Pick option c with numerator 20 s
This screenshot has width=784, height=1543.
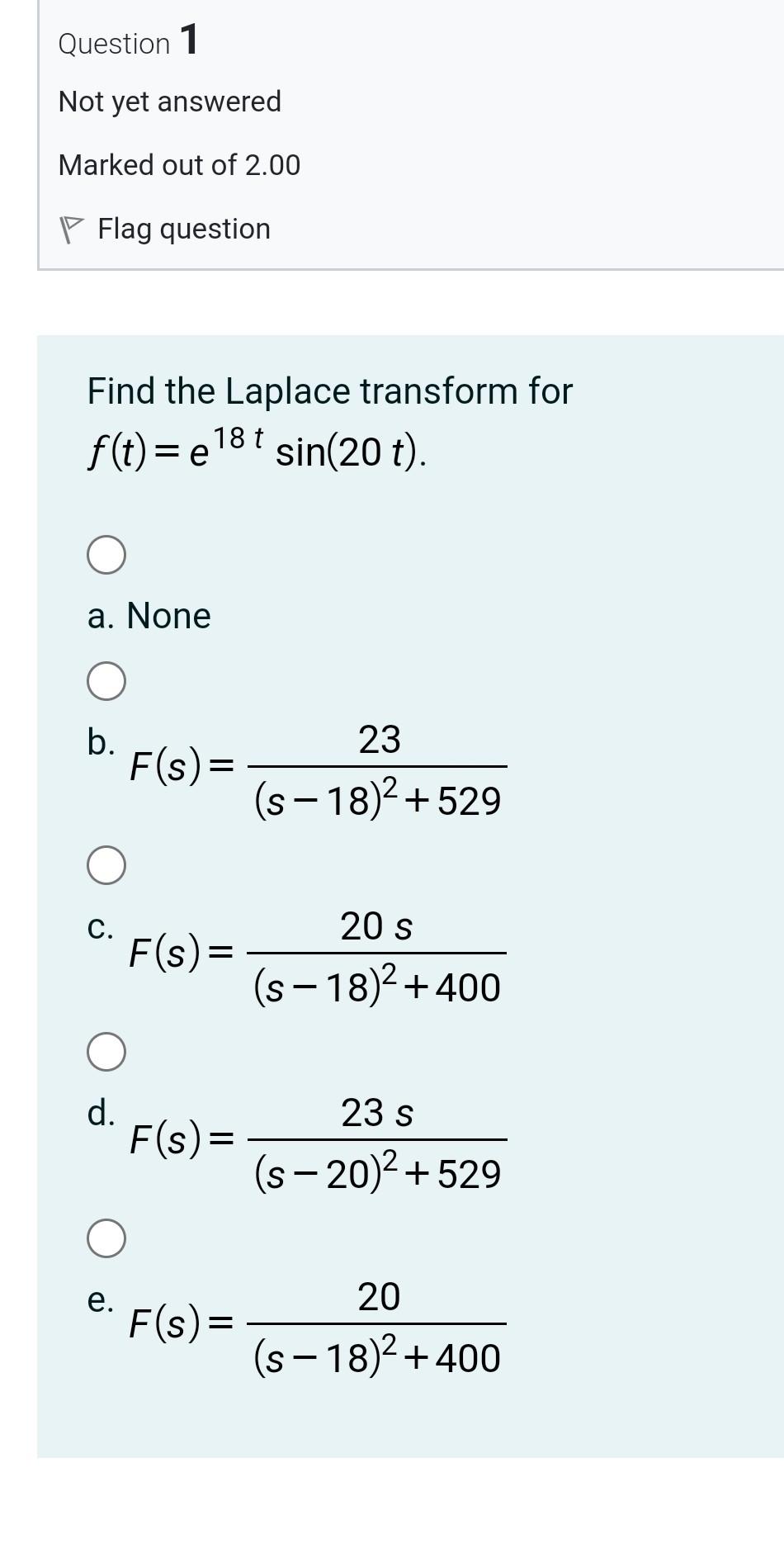(x=106, y=865)
